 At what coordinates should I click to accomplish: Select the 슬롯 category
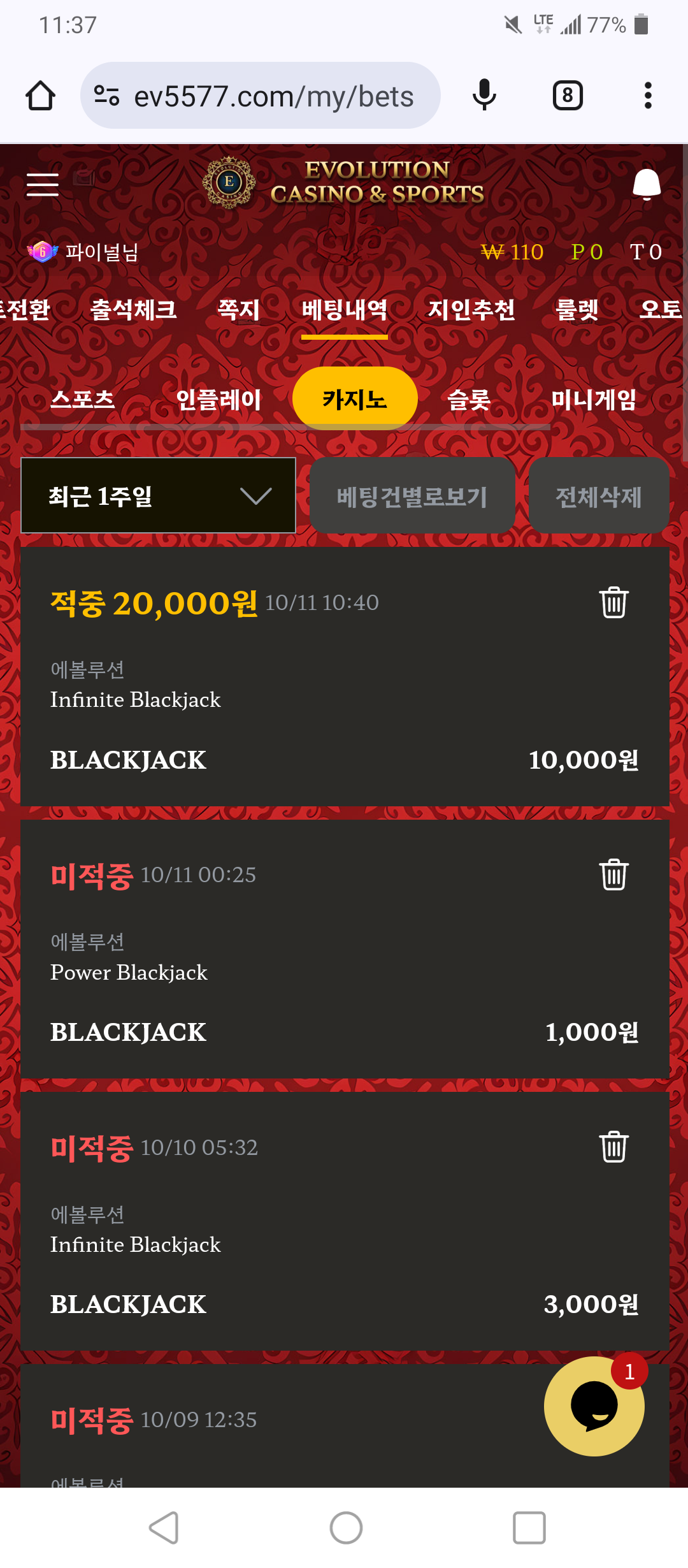point(469,400)
